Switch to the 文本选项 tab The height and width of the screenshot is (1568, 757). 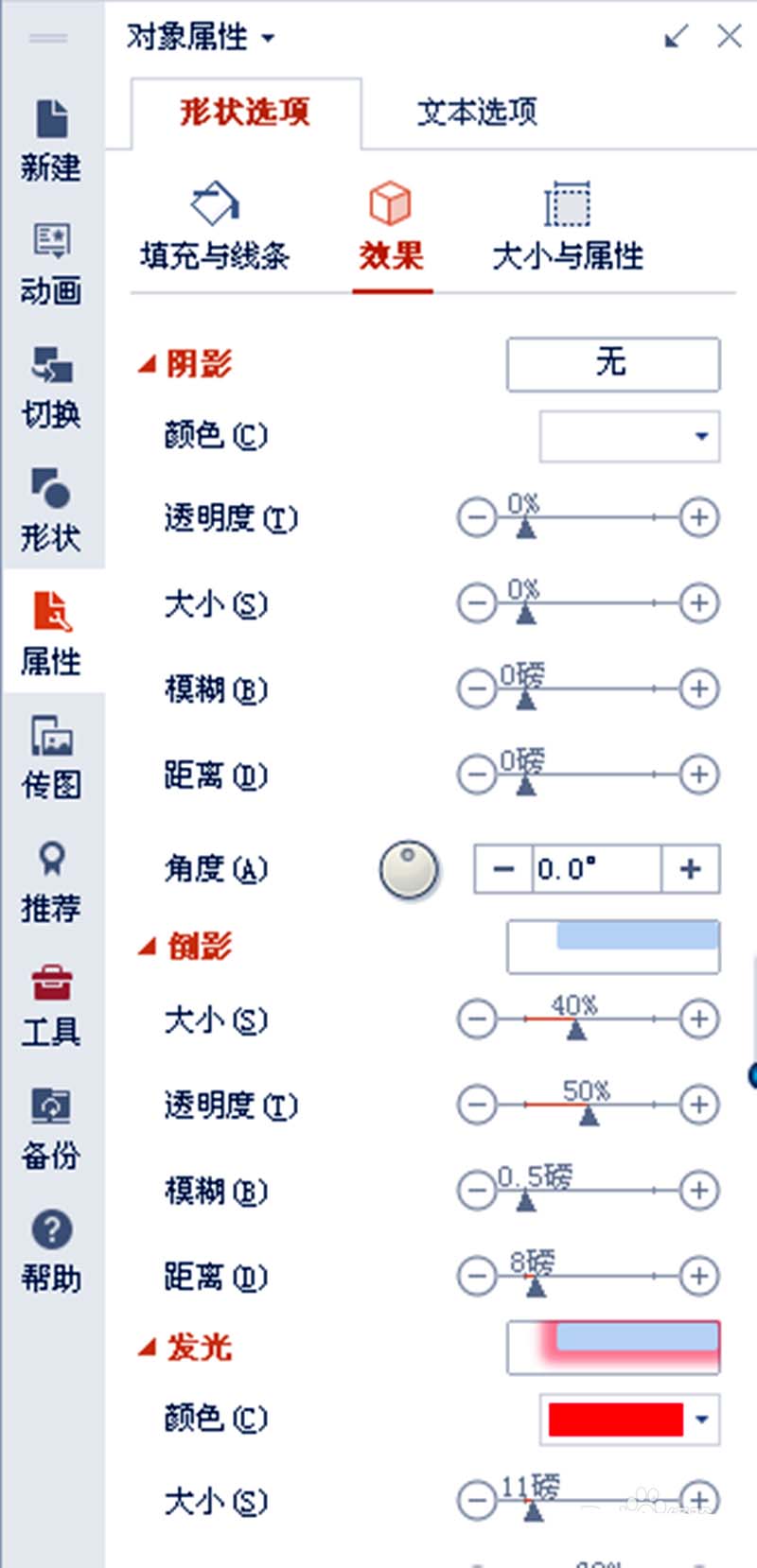tap(477, 113)
